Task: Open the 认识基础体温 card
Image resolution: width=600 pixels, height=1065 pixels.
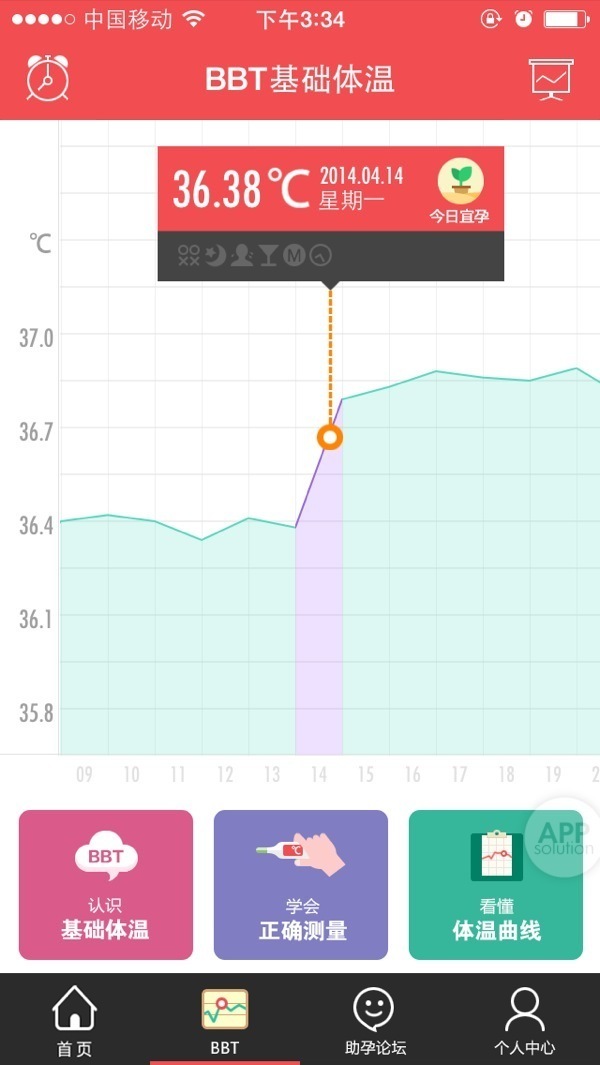Action: click(105, 884)
